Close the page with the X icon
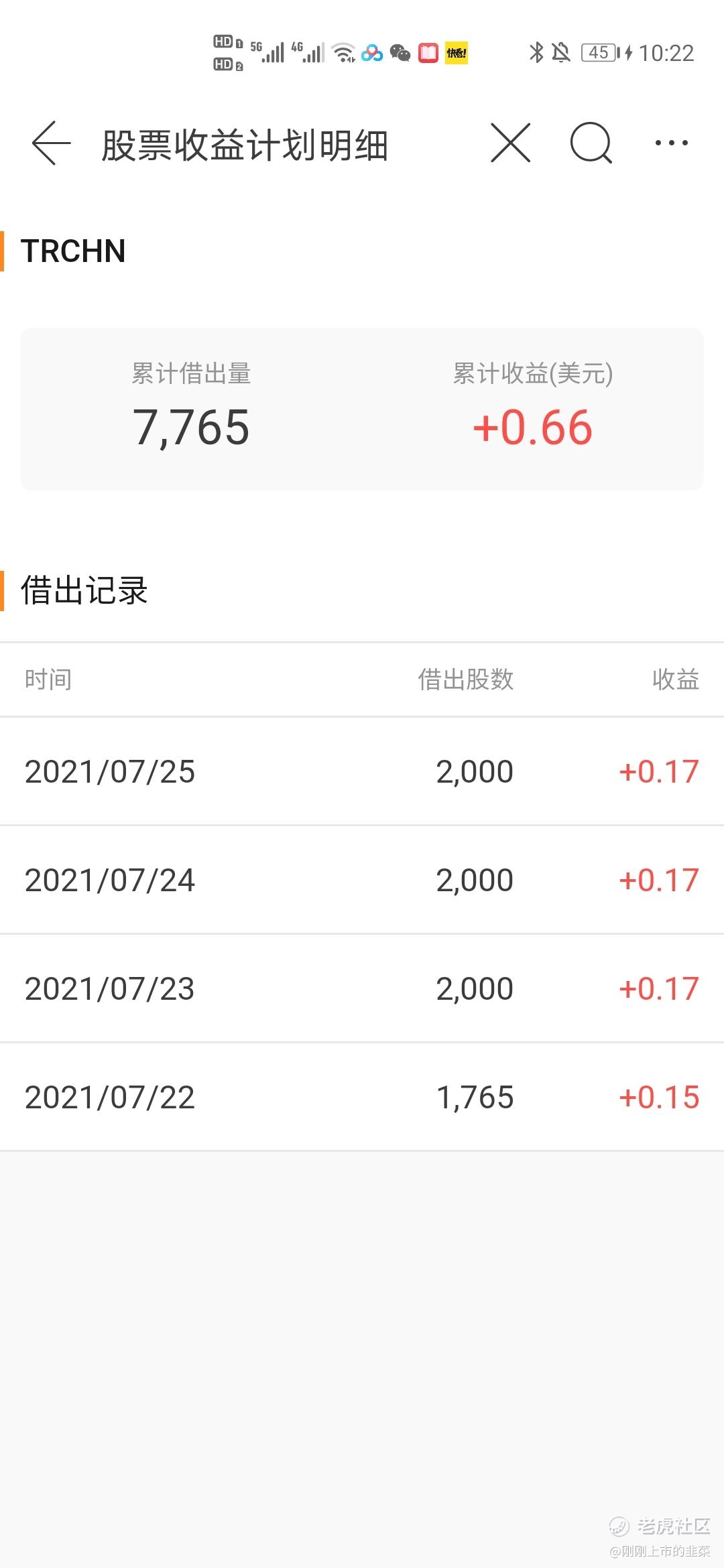Screen dimensions: 724x1568 (510, 143)
